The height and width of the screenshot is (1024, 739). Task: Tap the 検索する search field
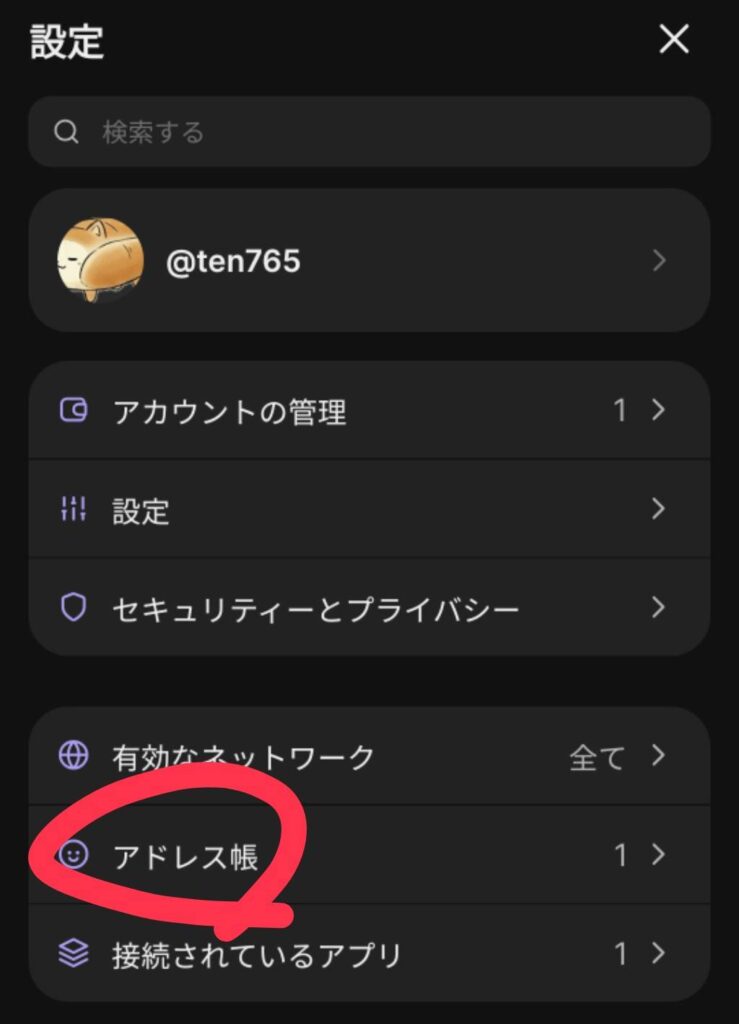click(x=369, y=132)
